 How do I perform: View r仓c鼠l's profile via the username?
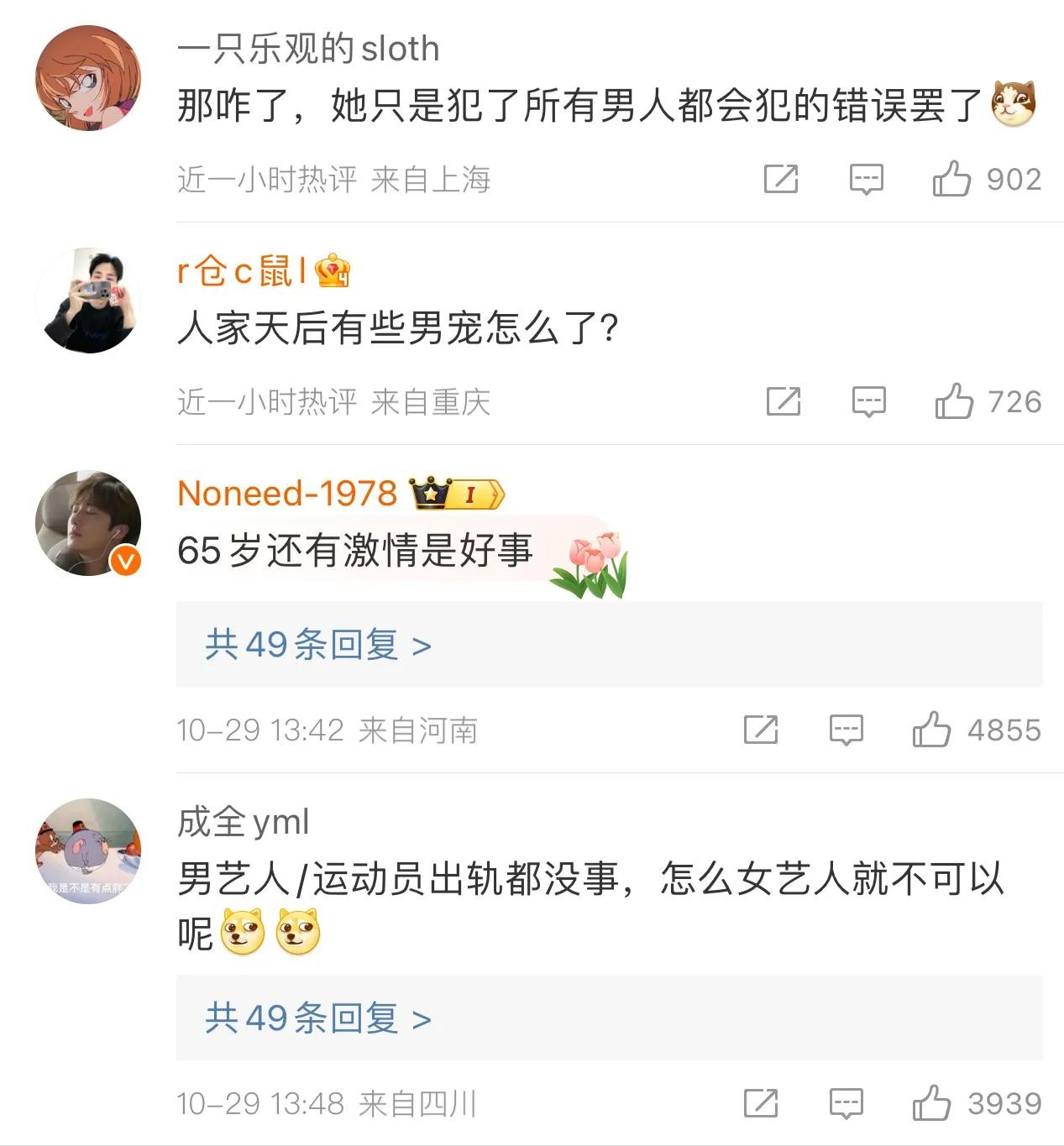[x=241, y=271]
